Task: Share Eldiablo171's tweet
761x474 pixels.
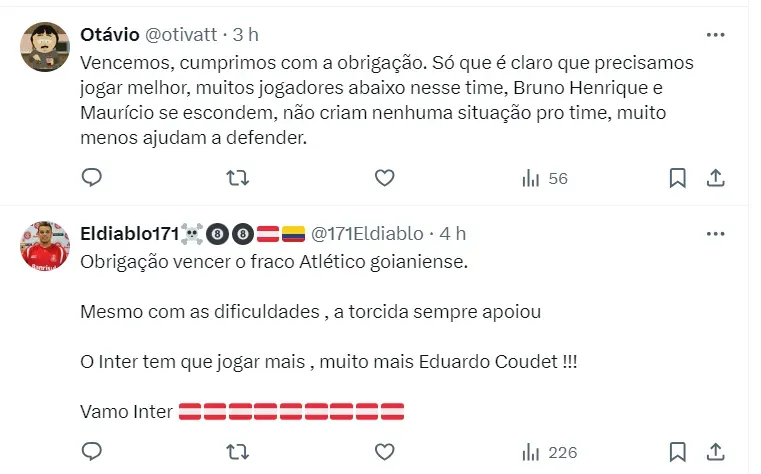Action: point(716,452)
